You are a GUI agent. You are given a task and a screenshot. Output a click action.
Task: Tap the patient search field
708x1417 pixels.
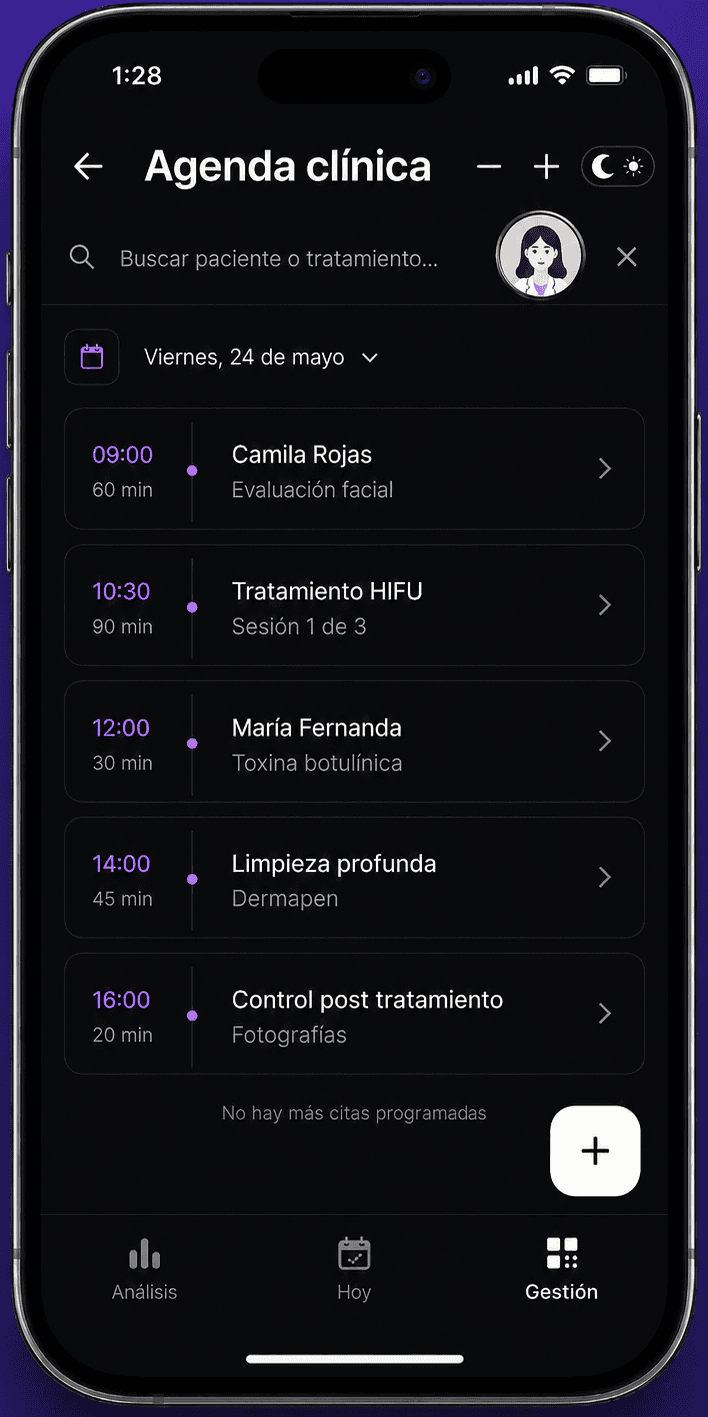278,258
